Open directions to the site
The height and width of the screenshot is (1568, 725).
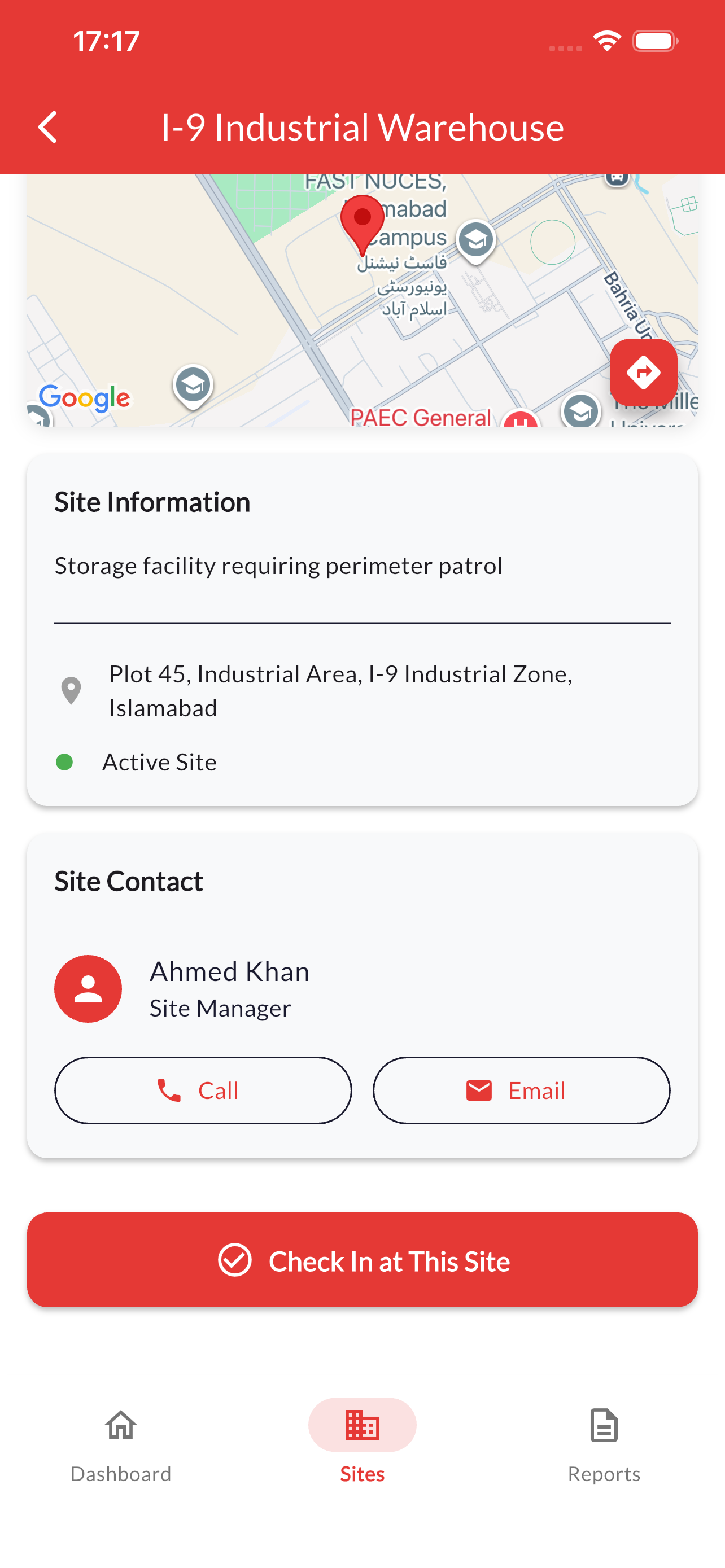[x=643, y=373]
